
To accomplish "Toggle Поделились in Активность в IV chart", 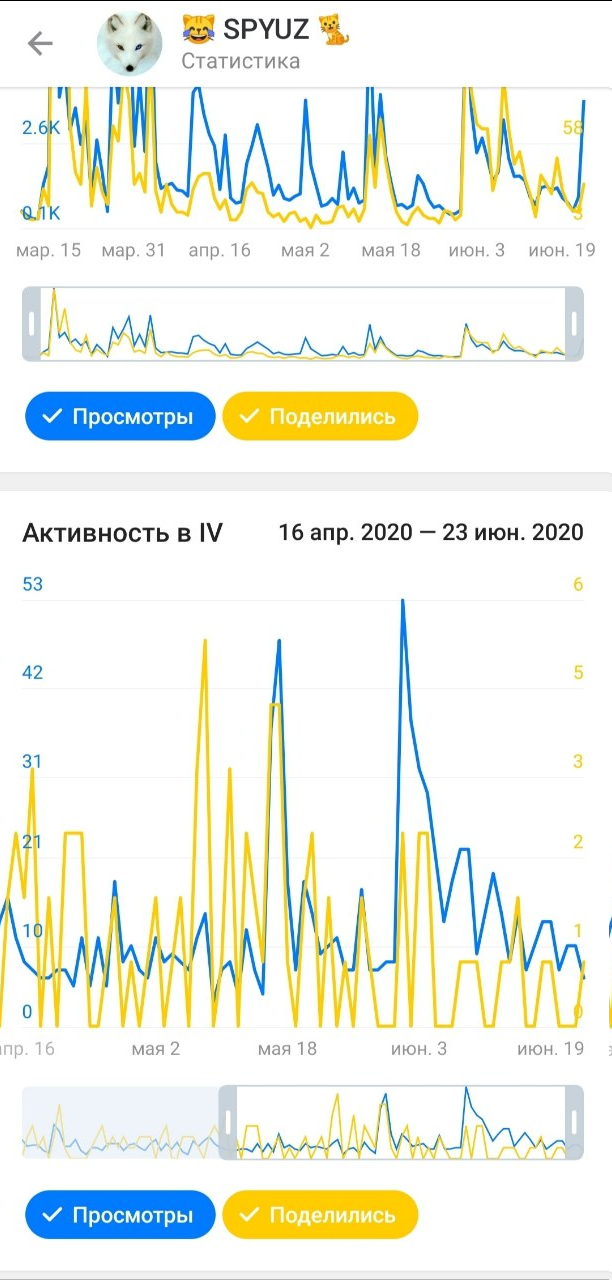I will 320,1215.
